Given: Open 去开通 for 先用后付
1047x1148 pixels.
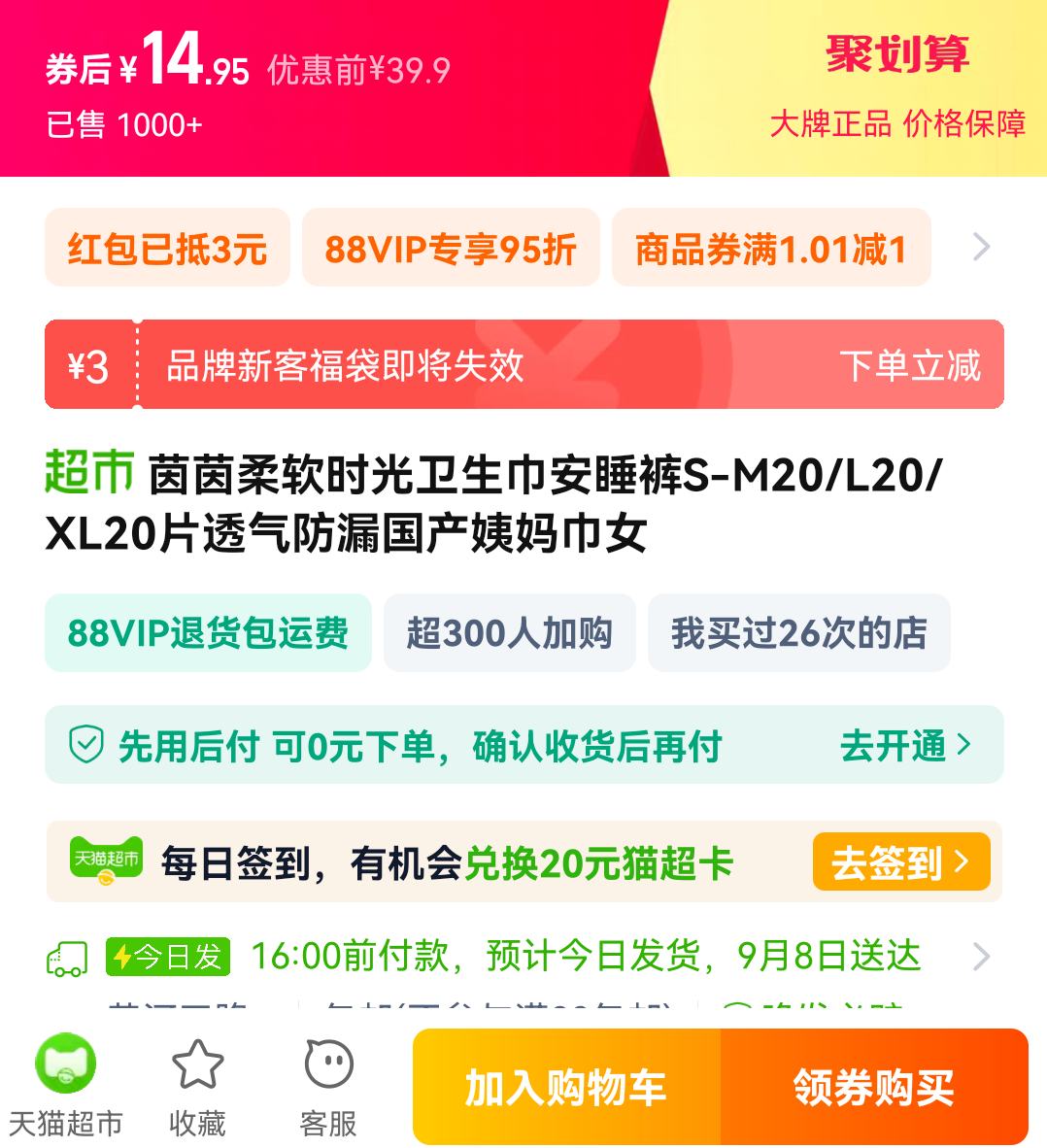Looking at the screenshot, I should pos(905,745).
